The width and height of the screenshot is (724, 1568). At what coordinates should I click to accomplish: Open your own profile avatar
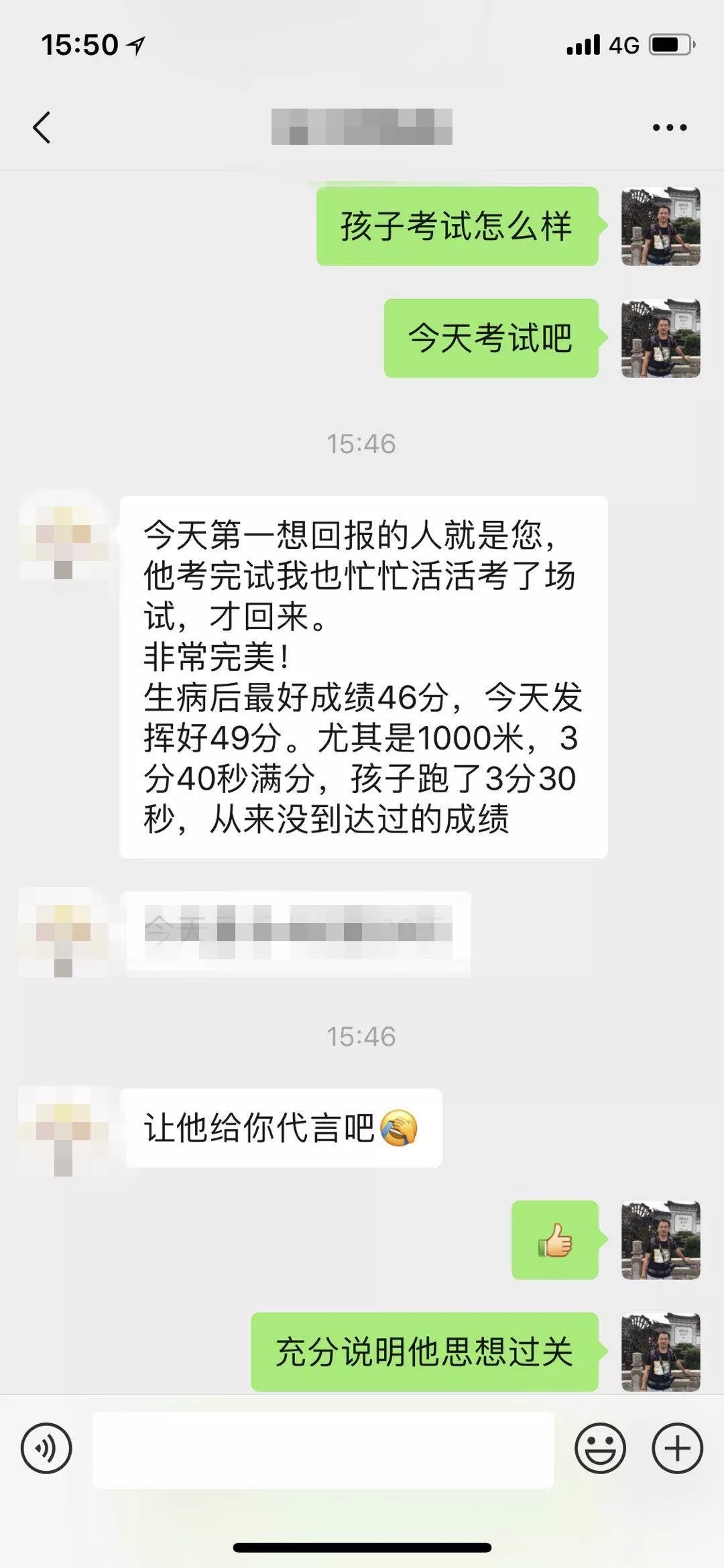[x=660, y=227]
